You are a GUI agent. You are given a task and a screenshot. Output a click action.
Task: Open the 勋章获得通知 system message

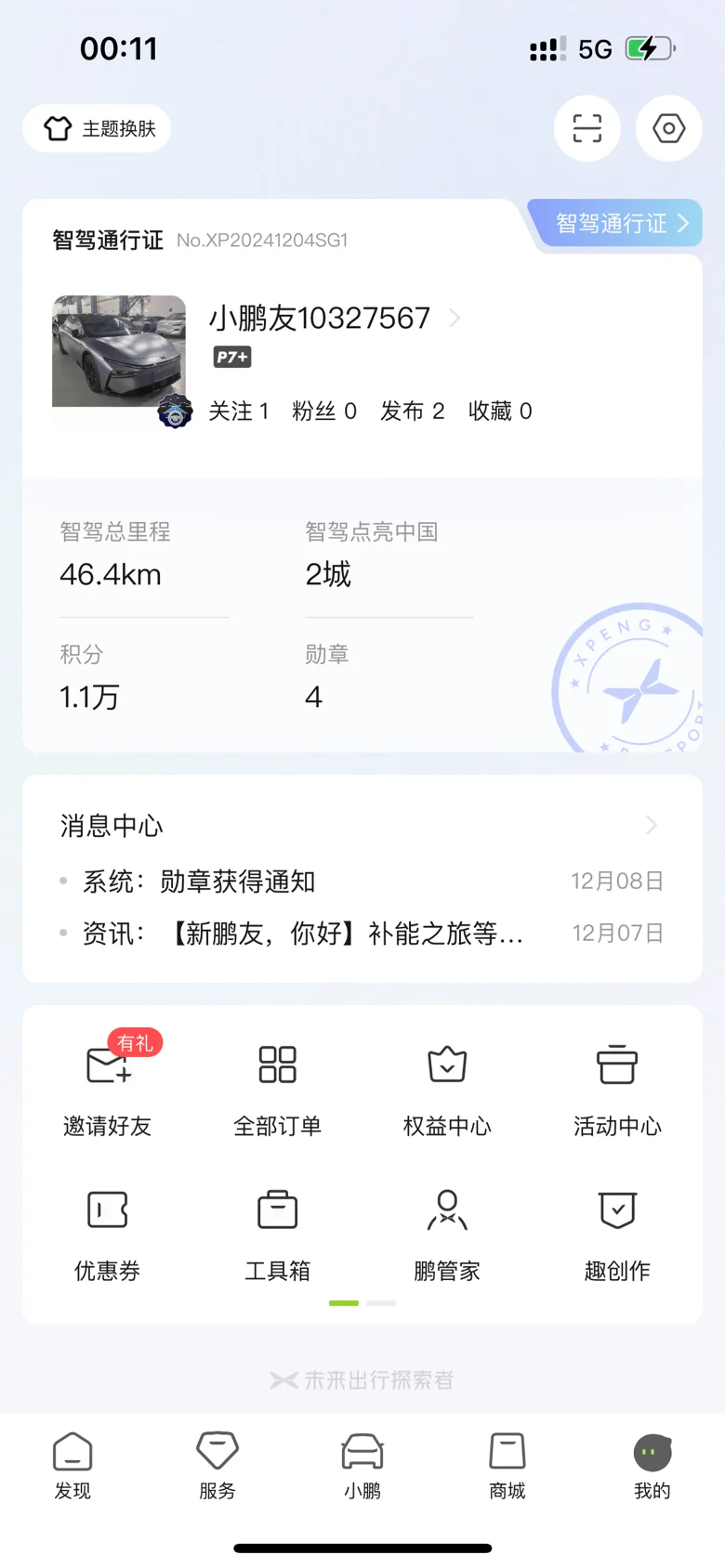click(x=237, y=881)
